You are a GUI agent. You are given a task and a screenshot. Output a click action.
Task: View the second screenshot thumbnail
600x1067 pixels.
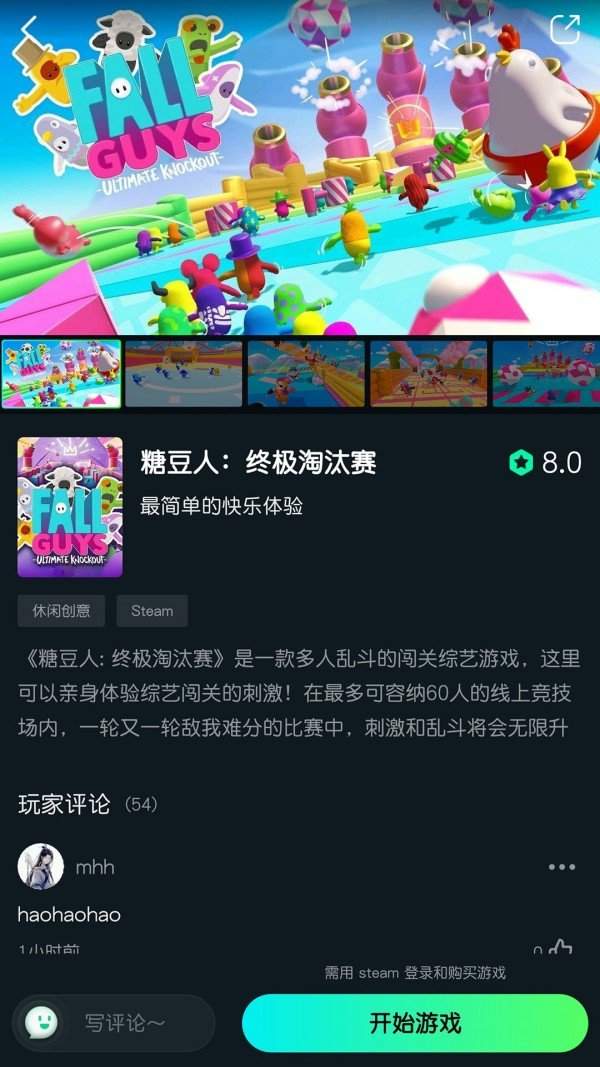coord(184,374)
